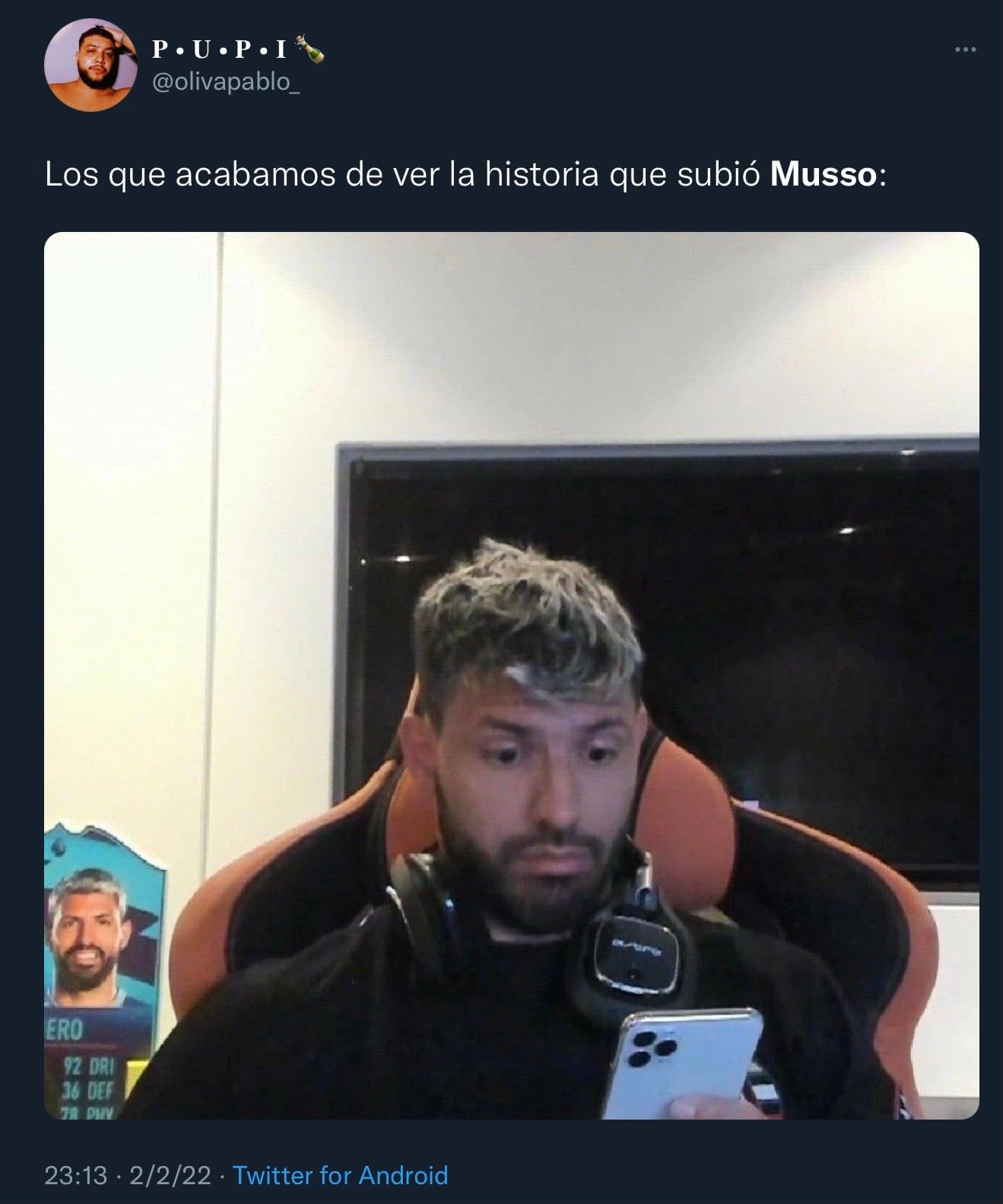Click the "92 DRI" stat on the card

coord(89,1067)
